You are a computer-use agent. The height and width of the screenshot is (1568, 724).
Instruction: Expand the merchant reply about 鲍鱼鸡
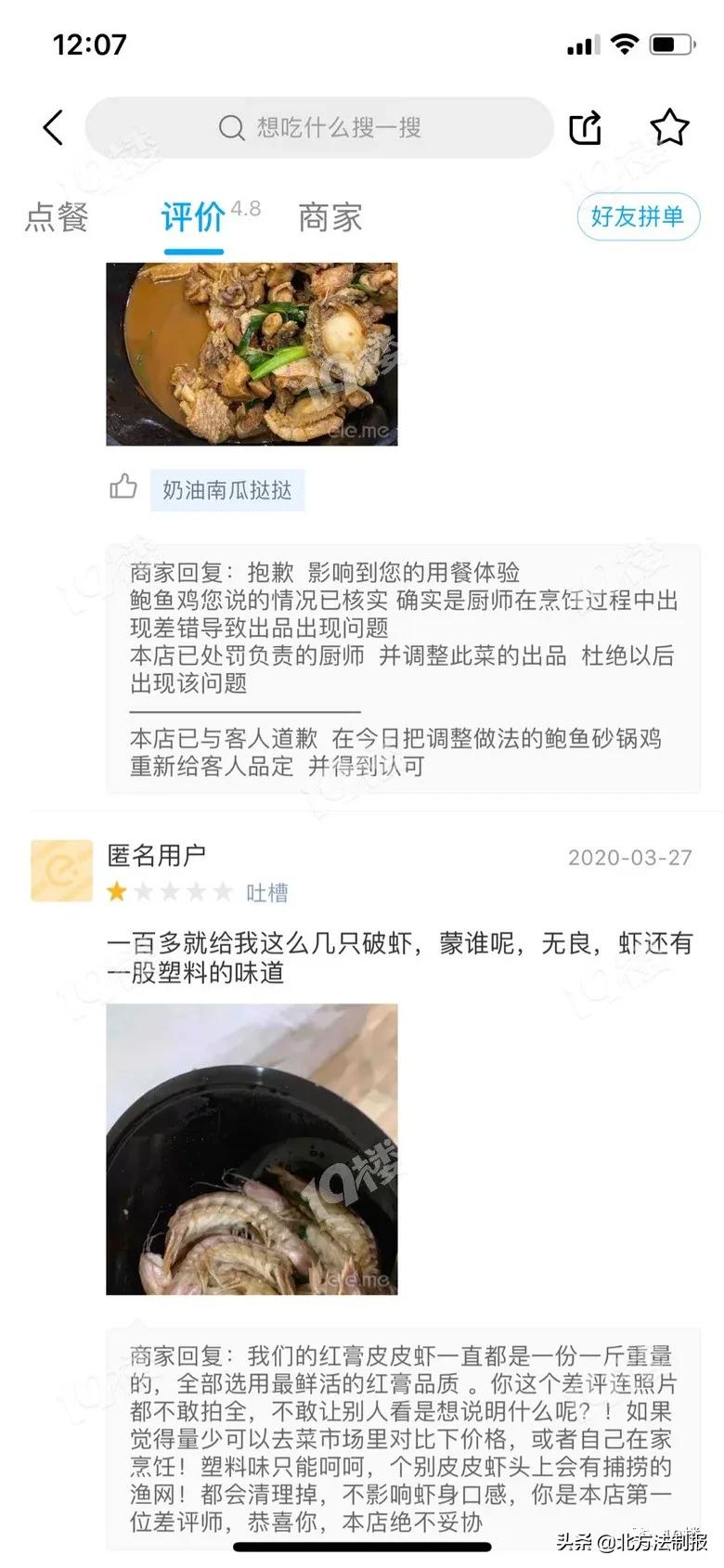click(x=408, y=668)
